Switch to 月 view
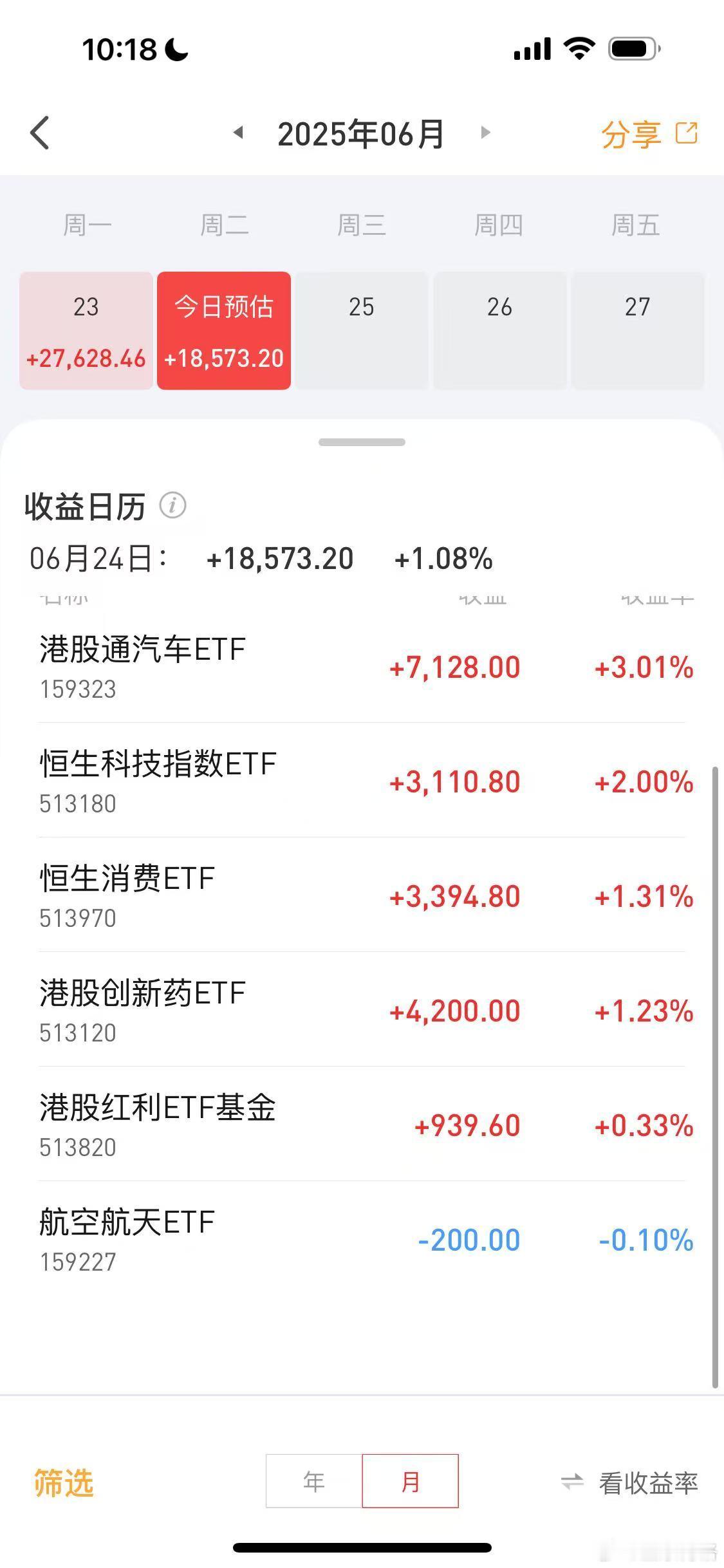 coord(411,1481)
